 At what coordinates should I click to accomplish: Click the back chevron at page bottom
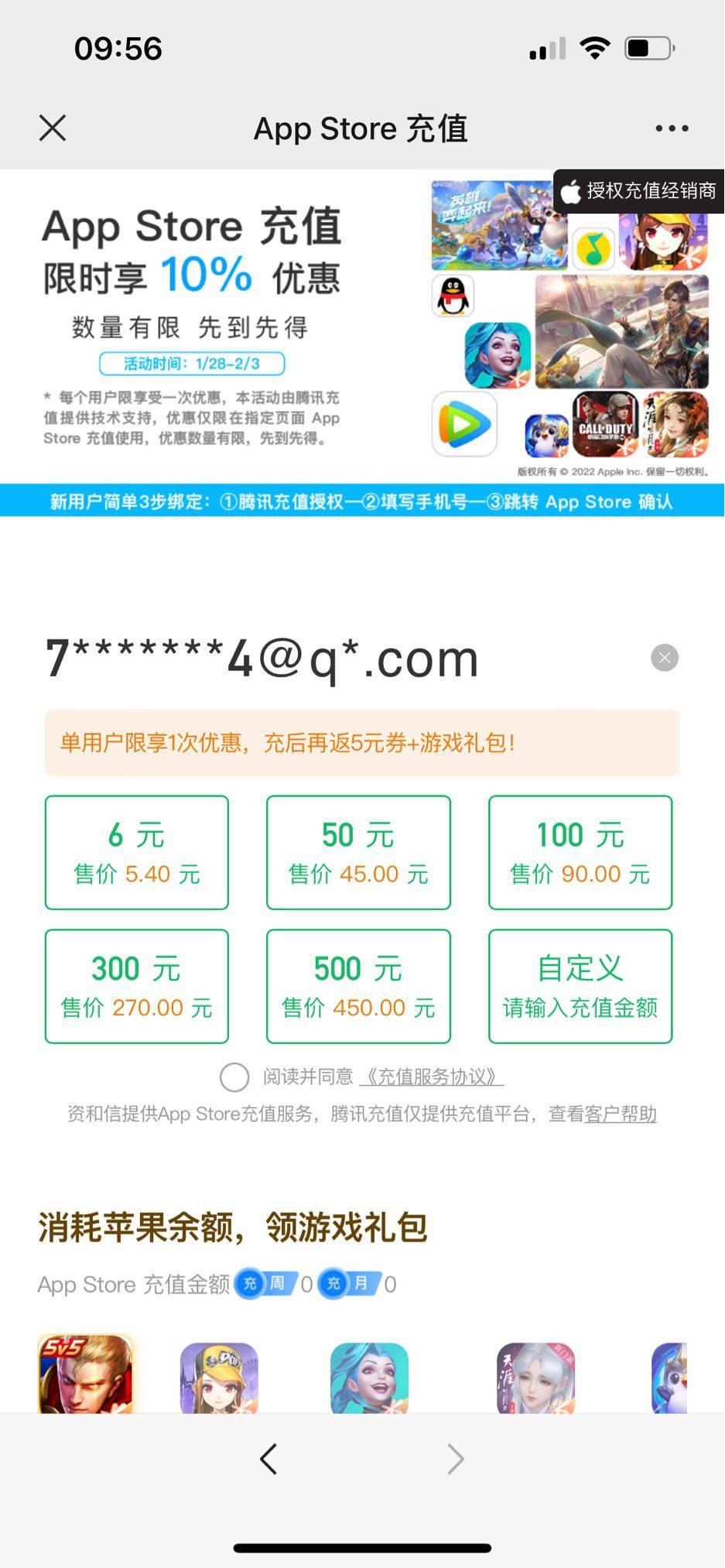[x=268, y=1458]
